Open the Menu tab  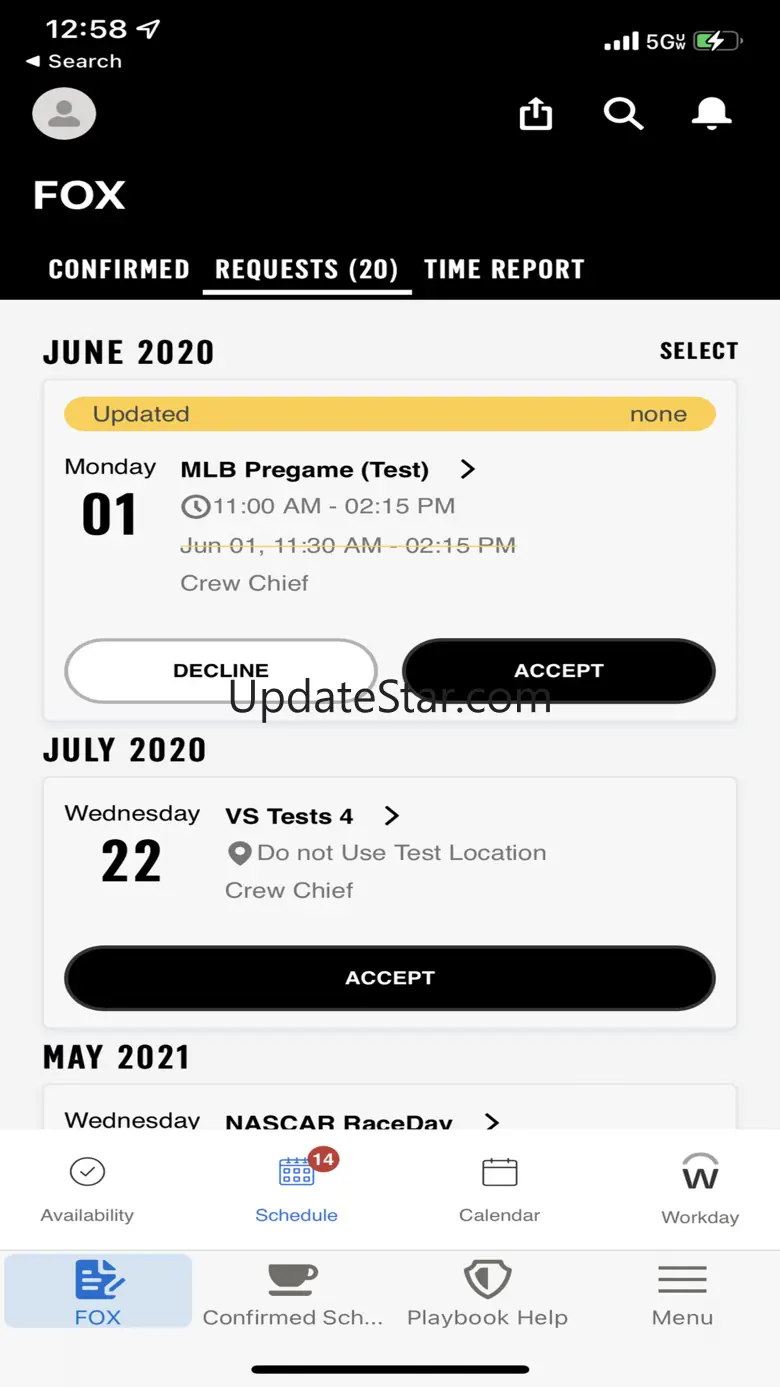(682, 1293)
